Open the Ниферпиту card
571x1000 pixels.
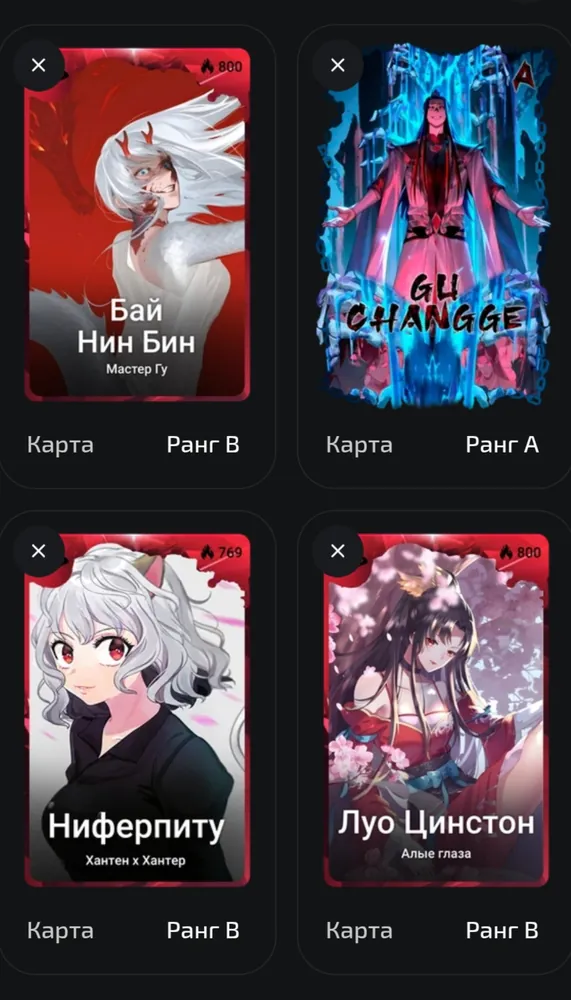pyautogui.click(x=137, y=710)
